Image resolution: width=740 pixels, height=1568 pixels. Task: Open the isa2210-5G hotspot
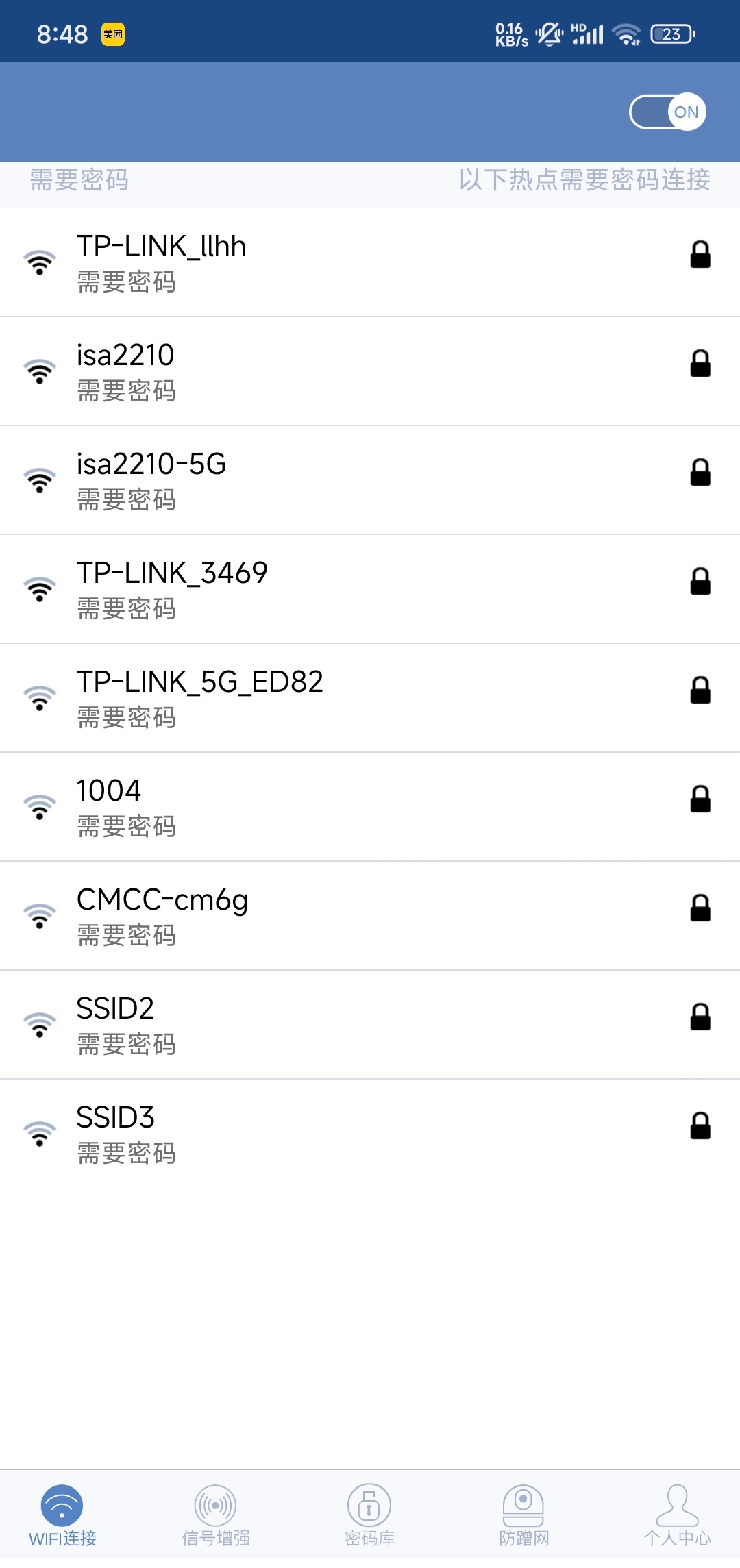click(370, 480)
